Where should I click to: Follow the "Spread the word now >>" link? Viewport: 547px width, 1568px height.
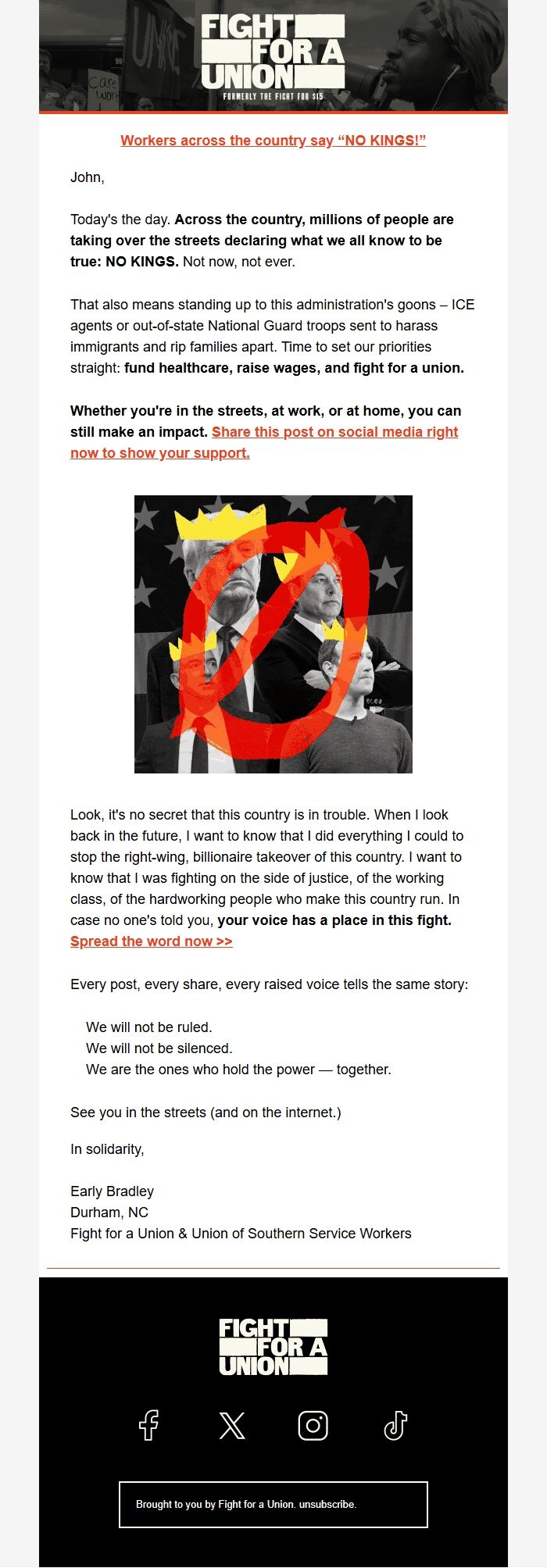[x=152, y=941]
